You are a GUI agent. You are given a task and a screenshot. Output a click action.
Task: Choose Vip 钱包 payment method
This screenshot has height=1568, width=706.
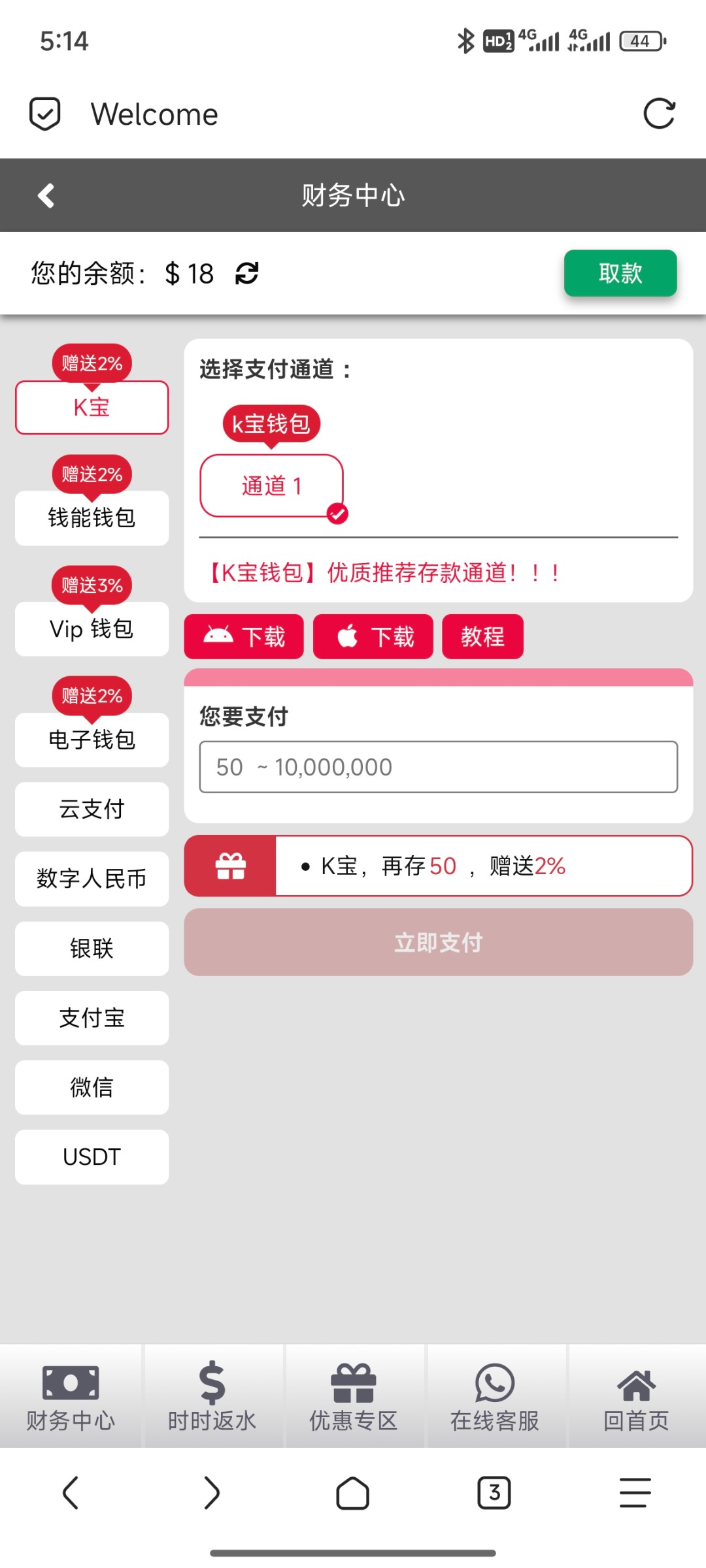(x=92, y=629)
